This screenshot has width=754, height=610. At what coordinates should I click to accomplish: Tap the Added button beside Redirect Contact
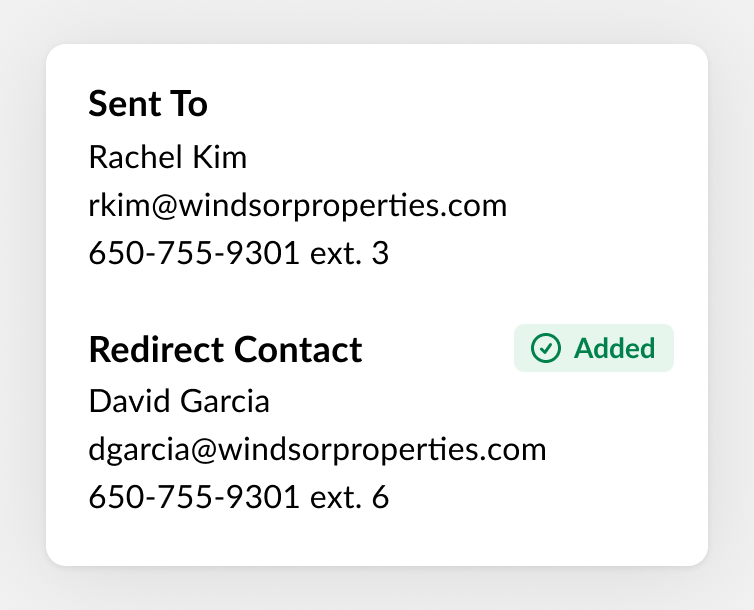coord(593,348)
